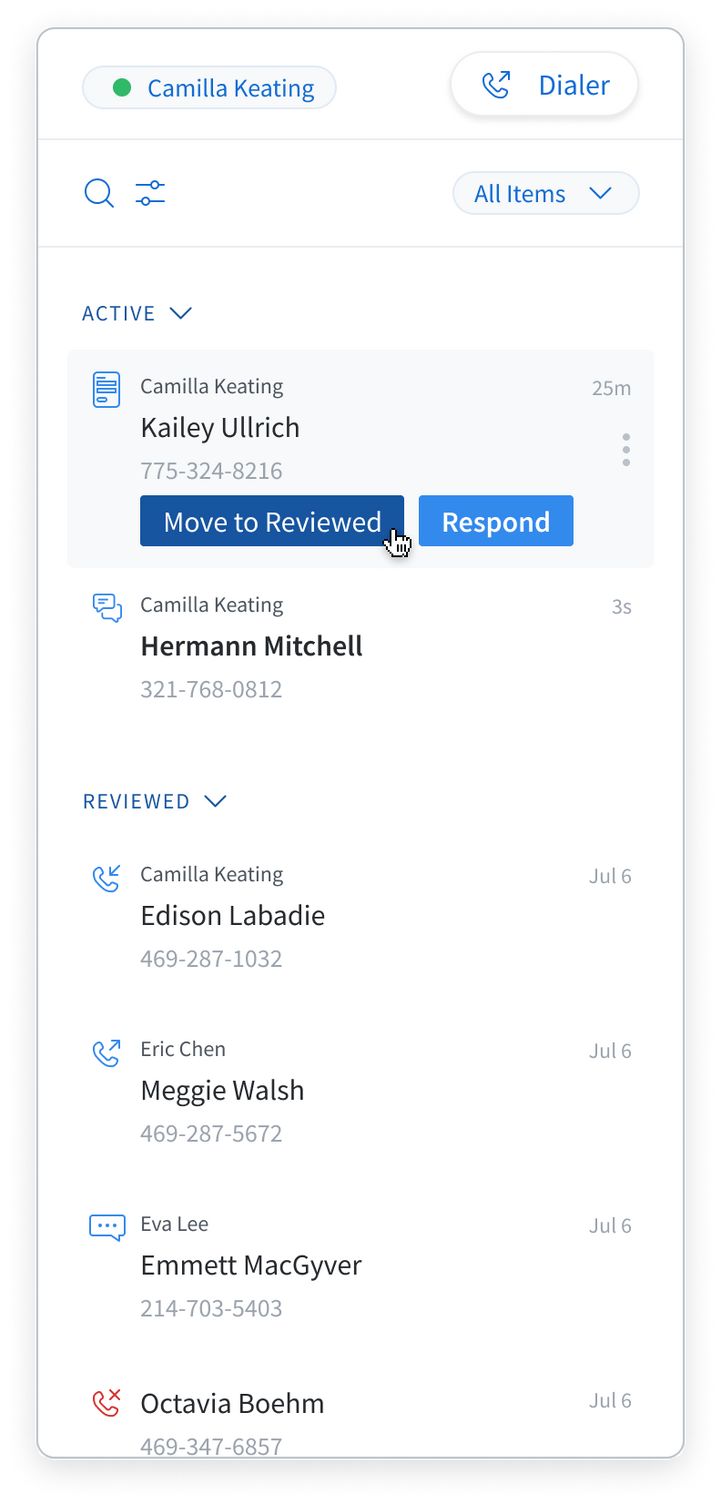The width and height of the screenshot is (721, 1504).
Task: Open the search magnifier icon
Action: 99,193
